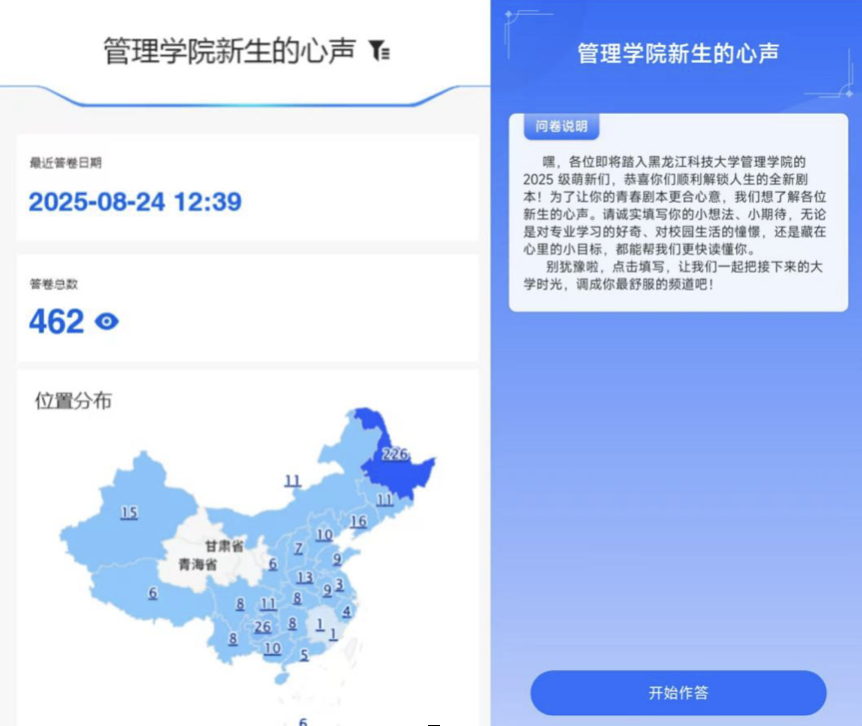Screen dimensions: 862x726
Task: Open the region marked 15 on the map
Action: (x=129, y=513)
